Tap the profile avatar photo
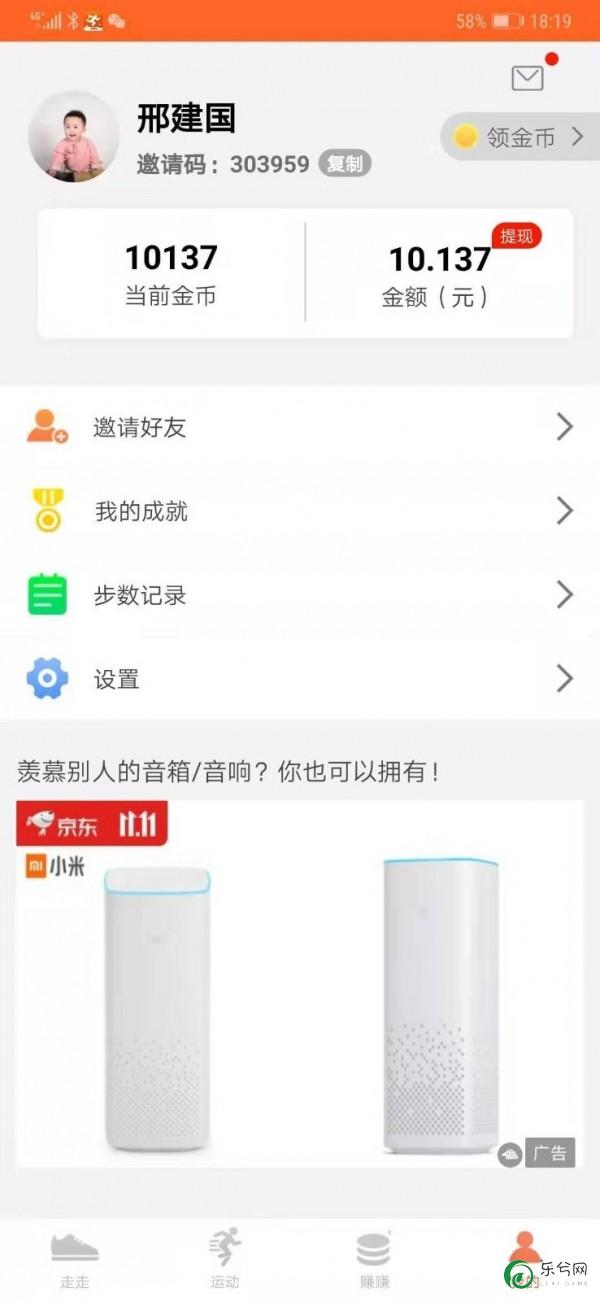This screenshot has width=600, height=1301. (x=74, y=137)
